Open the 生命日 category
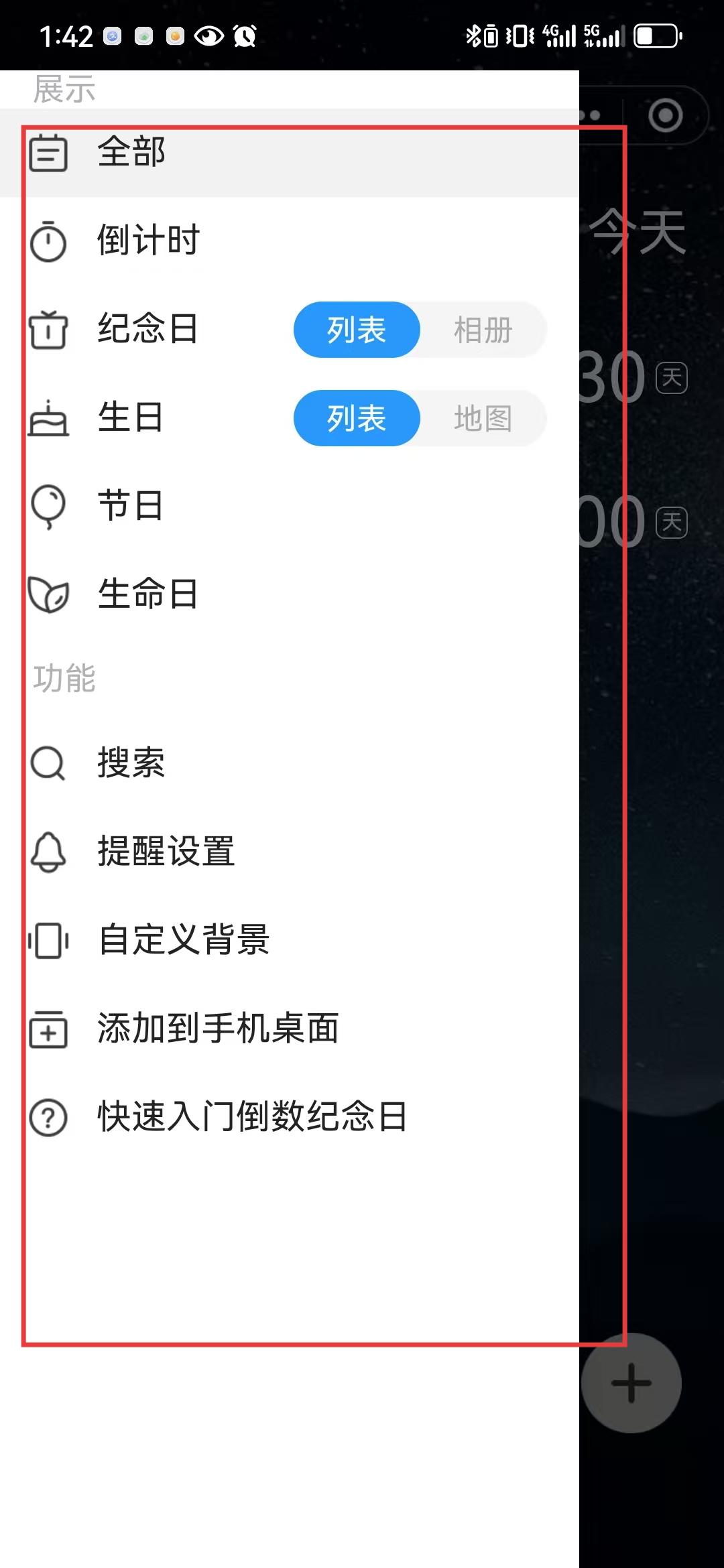Viewport: 724px width, 1568px height. pos(290,595)
